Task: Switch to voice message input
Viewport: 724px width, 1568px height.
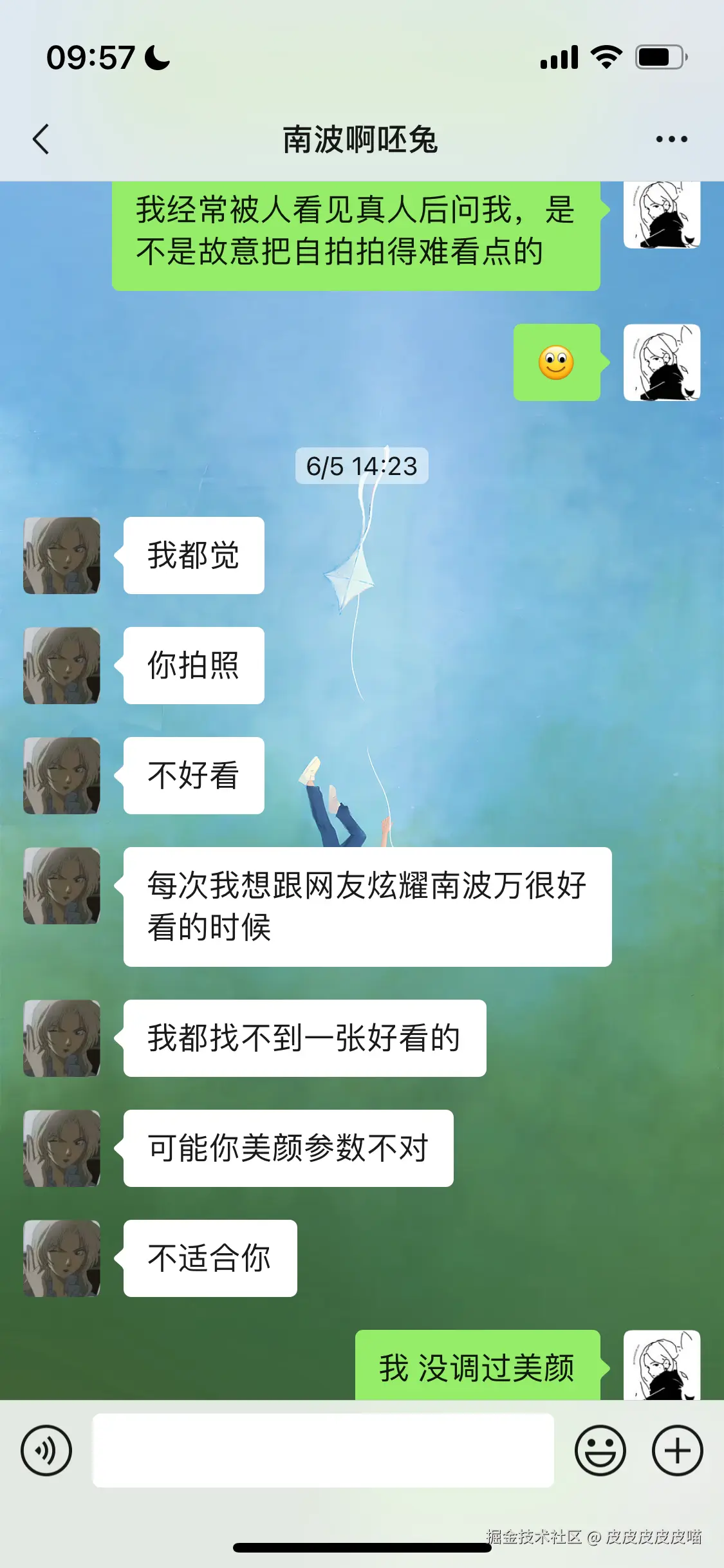Action: coord(46,1450)
